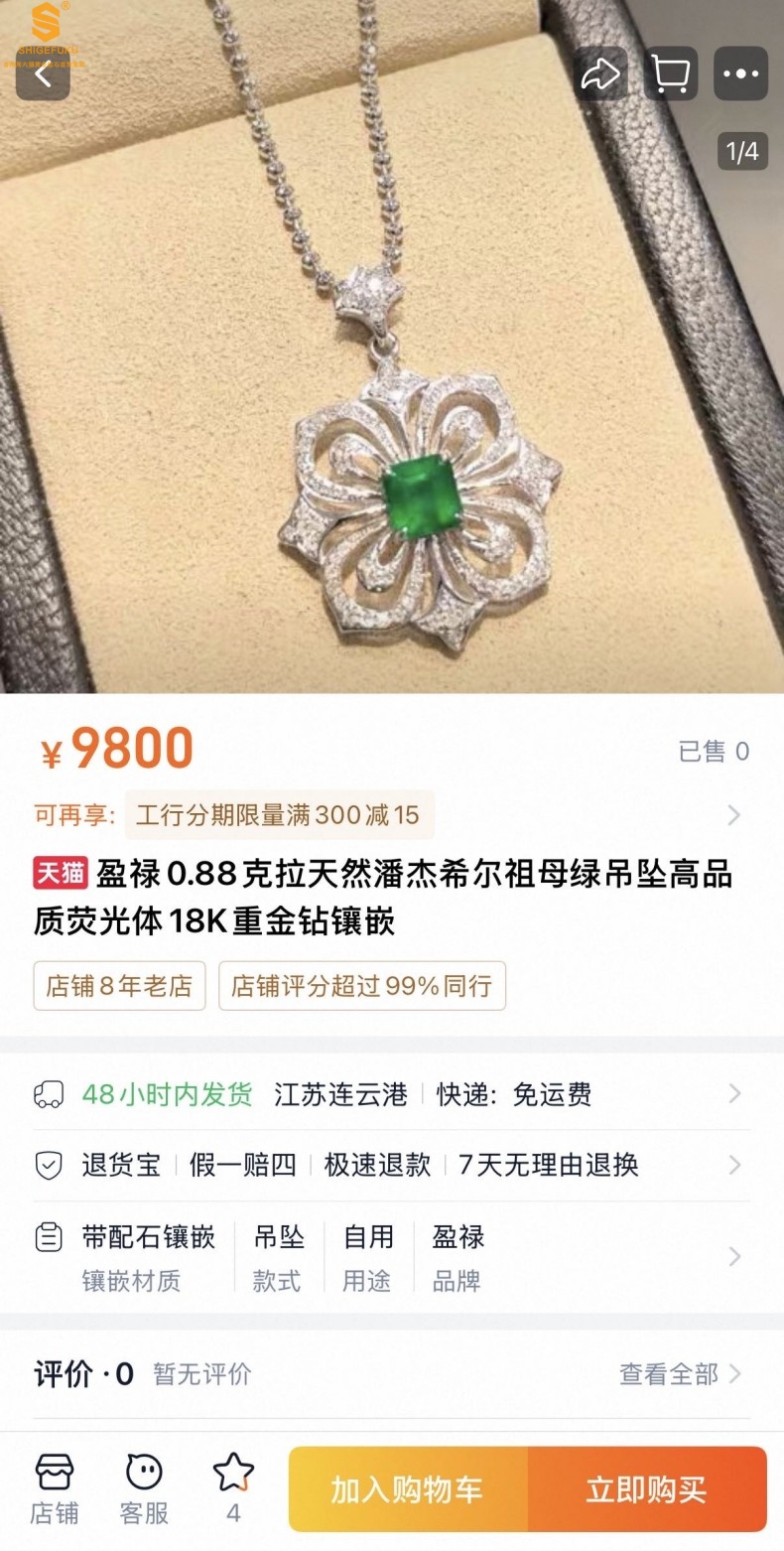
Task: View all reviews via 查看全部
Action: 679,1374
